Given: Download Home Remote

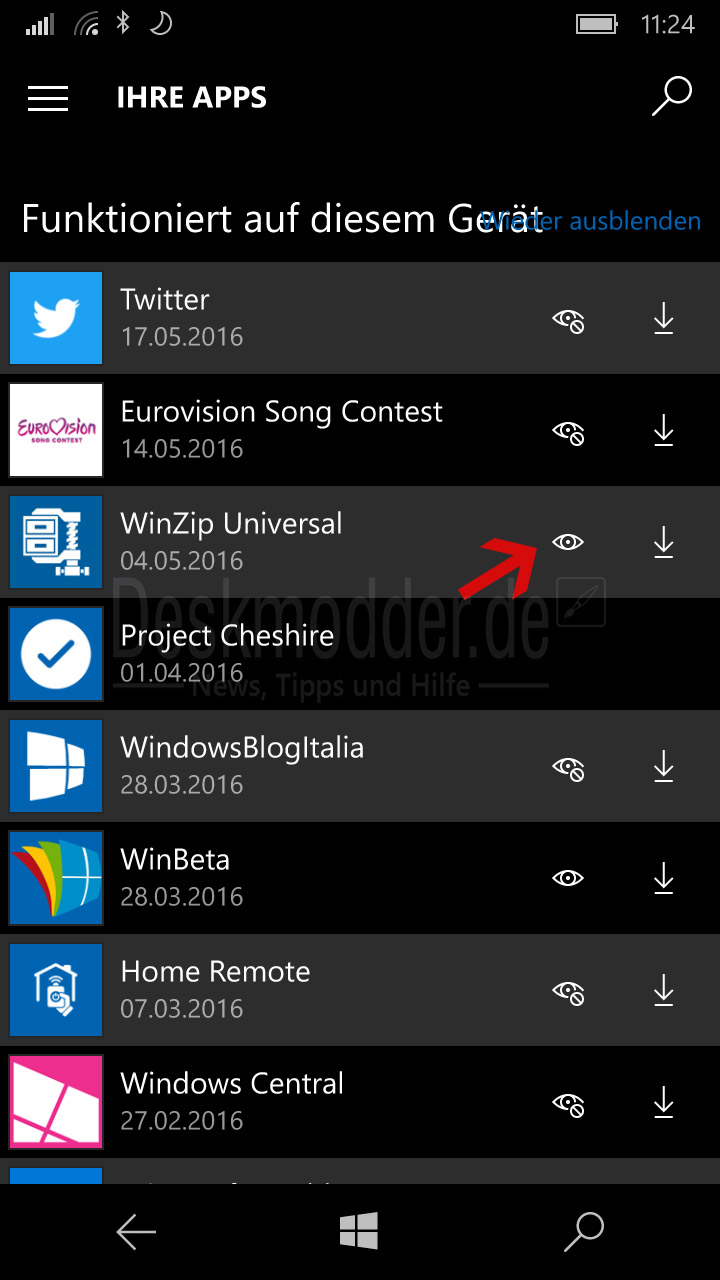Looking at the screenshot, I should (664, 991).
